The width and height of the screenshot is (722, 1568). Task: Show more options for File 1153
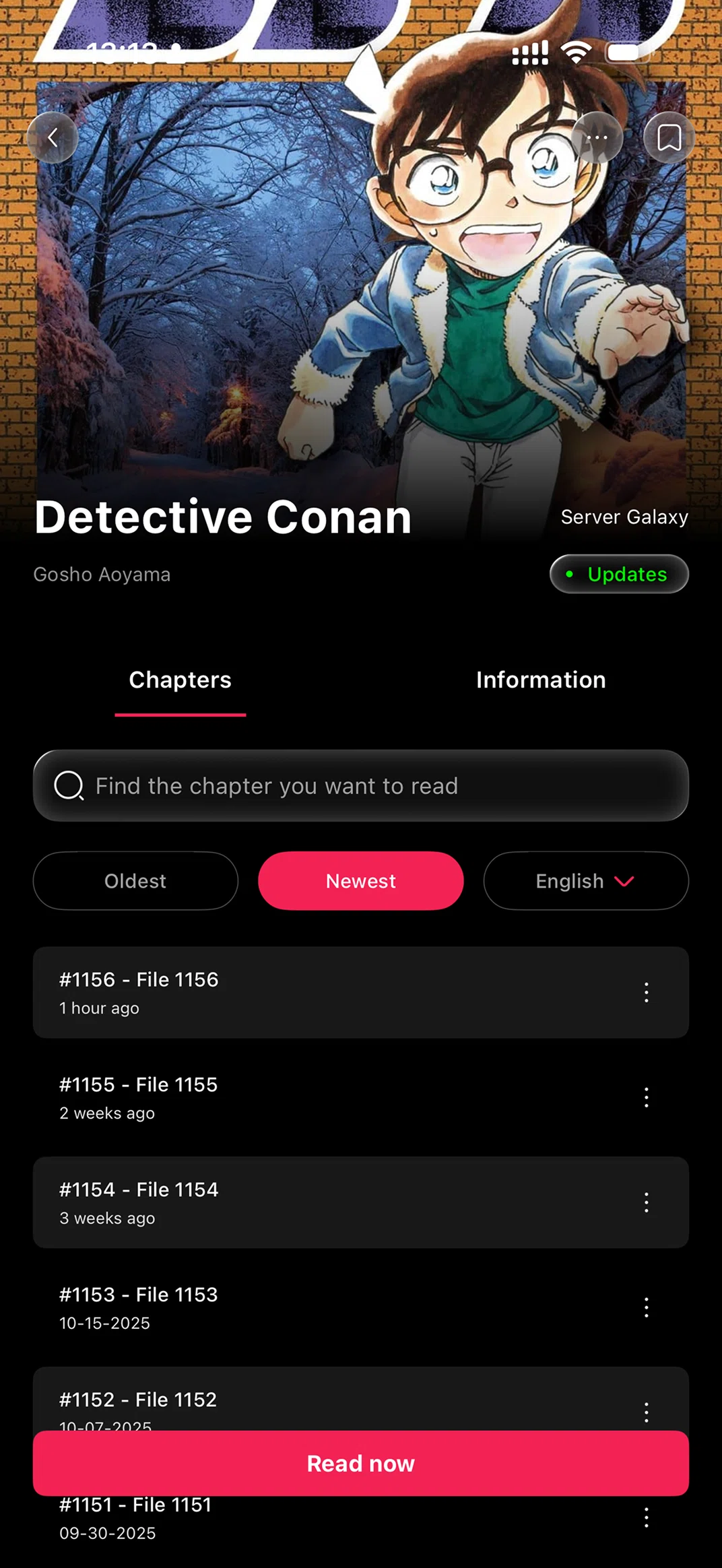pyautogui.click(x=647, y=1307)
